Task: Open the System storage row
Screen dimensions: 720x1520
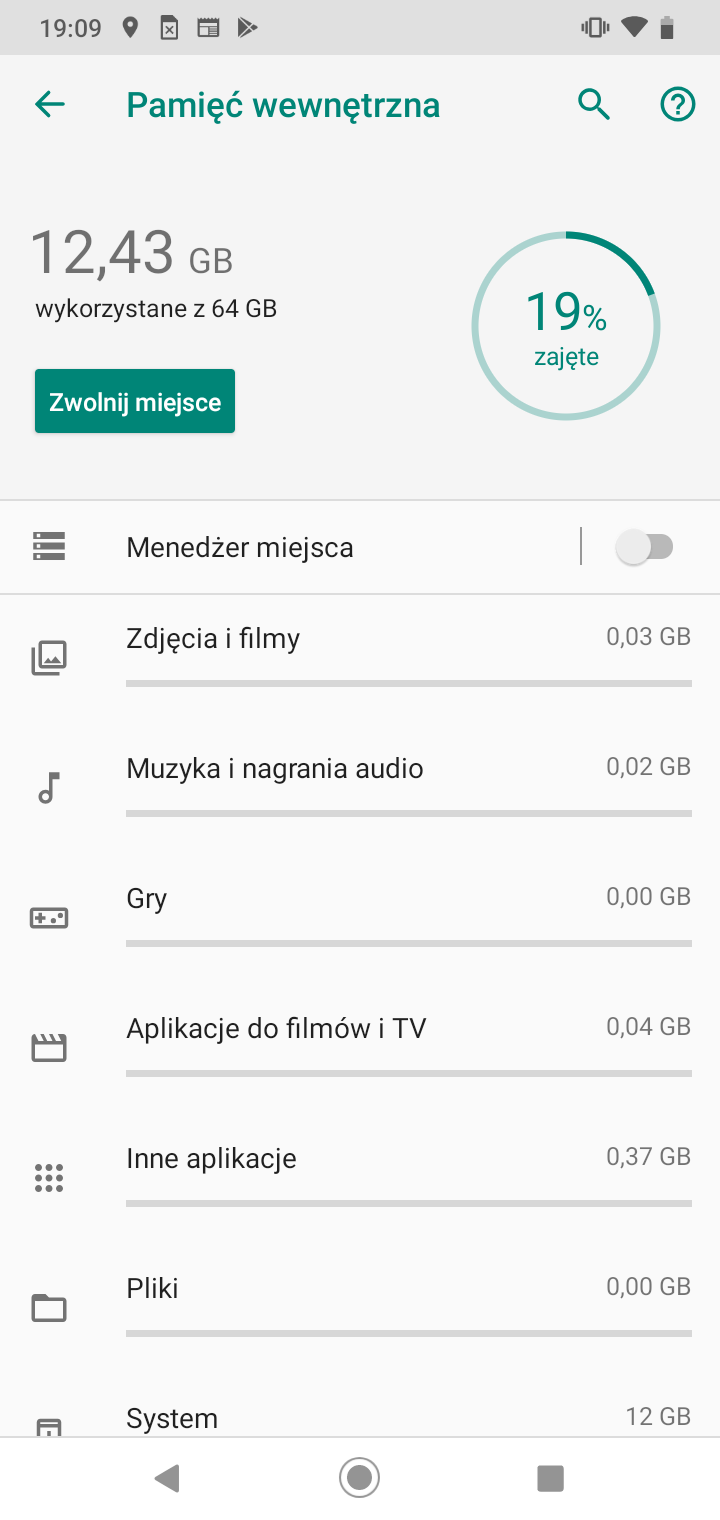Action: point(360,1408)
